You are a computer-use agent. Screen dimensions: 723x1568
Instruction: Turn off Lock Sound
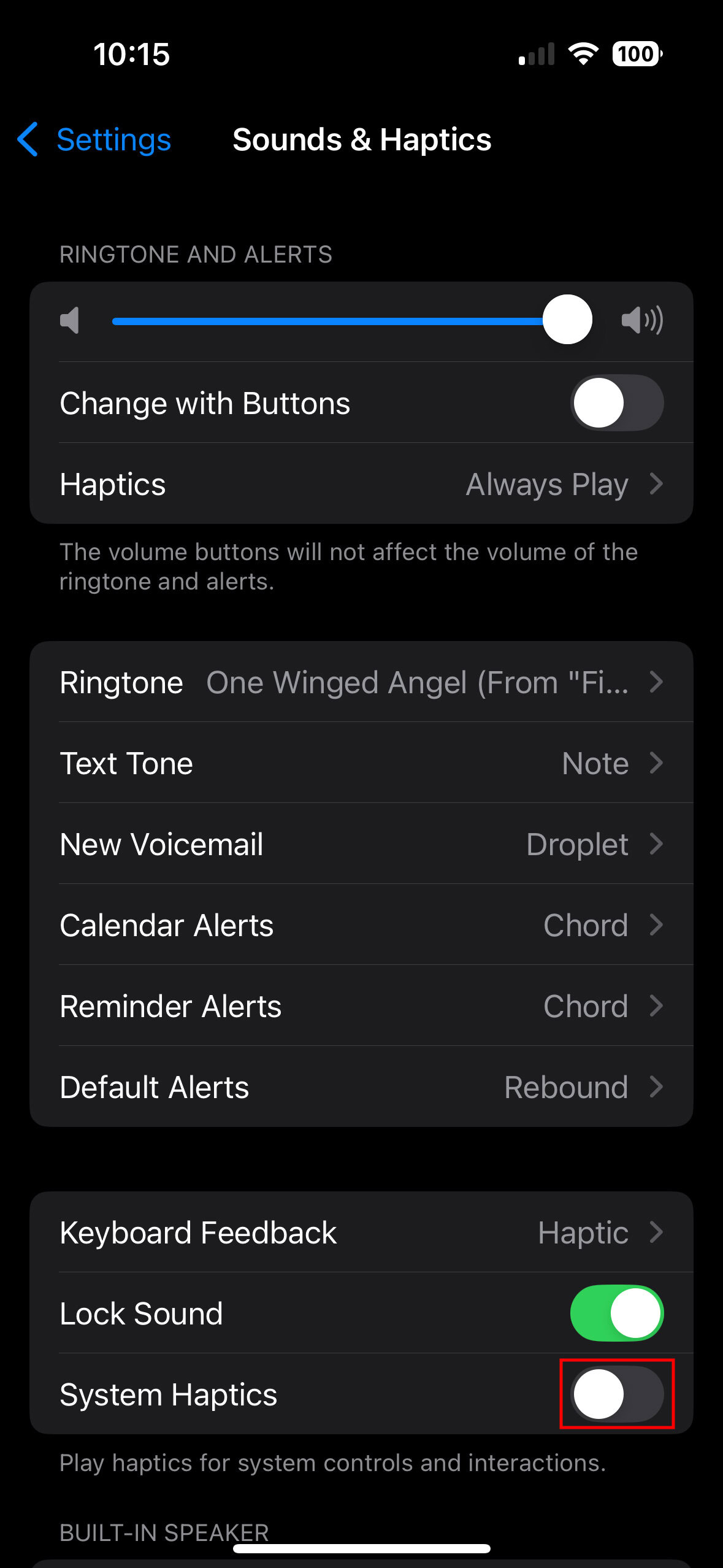click(x=616, y=1313)
